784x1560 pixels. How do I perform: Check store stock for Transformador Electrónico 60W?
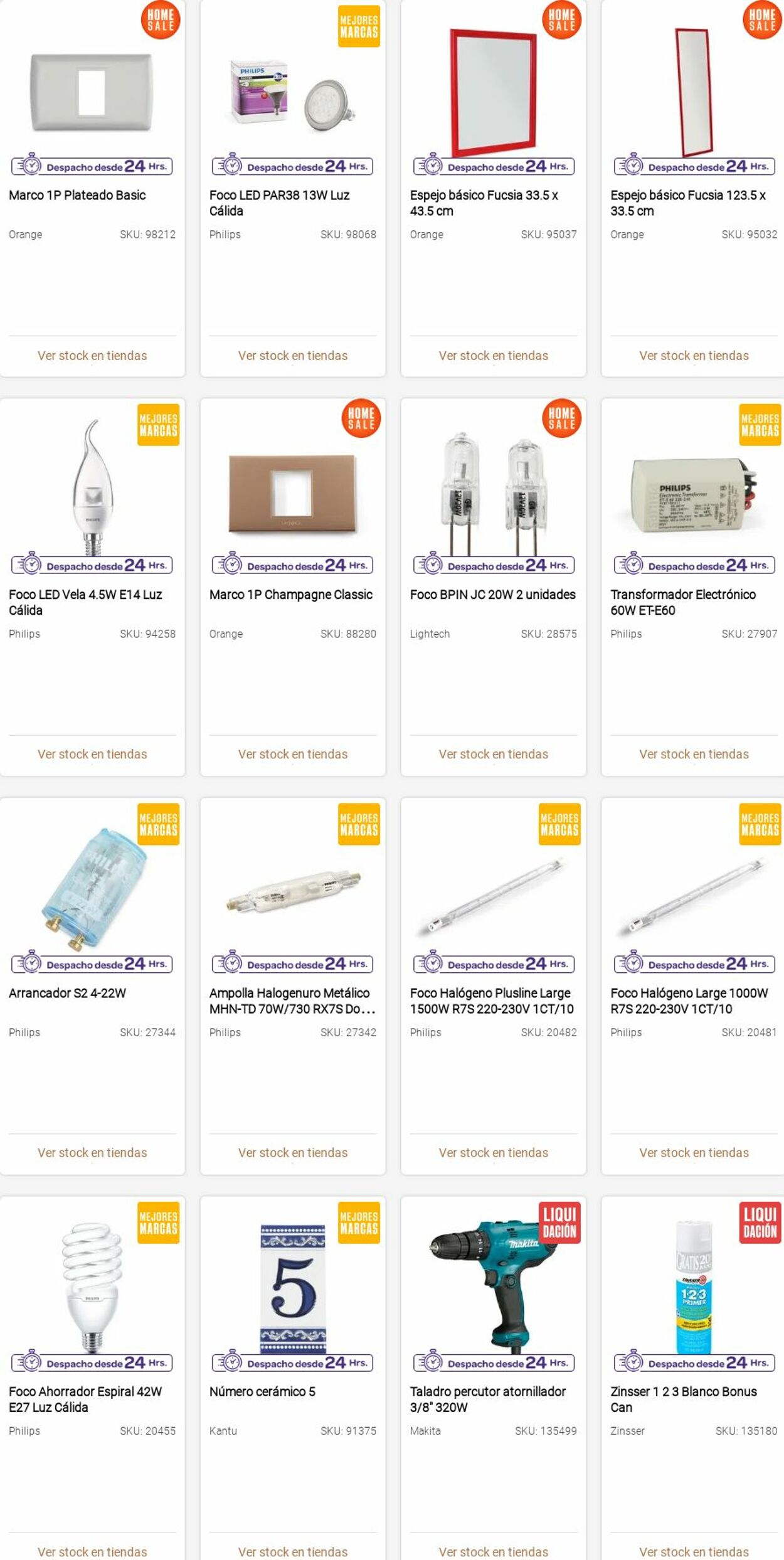tap(694, 754)
